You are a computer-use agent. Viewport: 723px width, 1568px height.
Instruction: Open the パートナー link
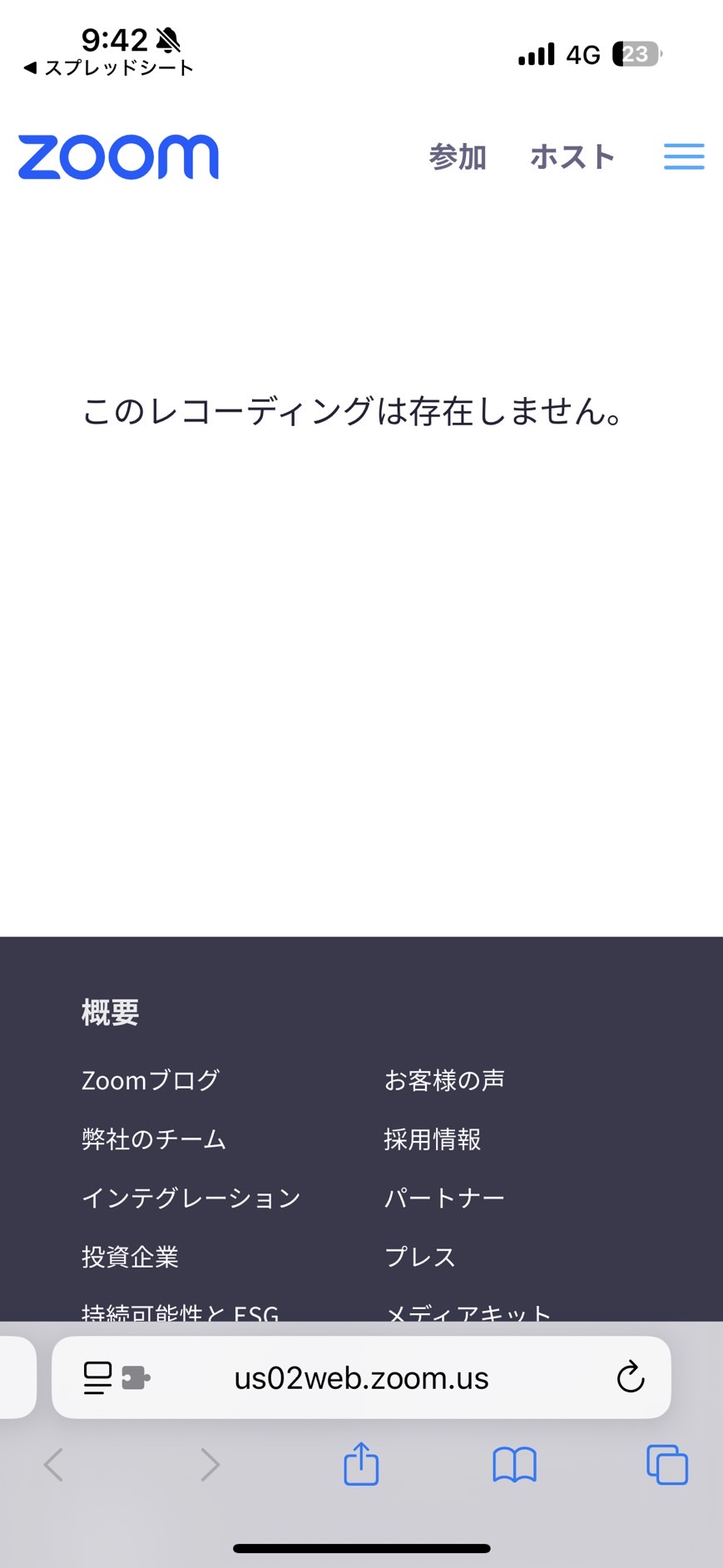tap(444, 1198)
